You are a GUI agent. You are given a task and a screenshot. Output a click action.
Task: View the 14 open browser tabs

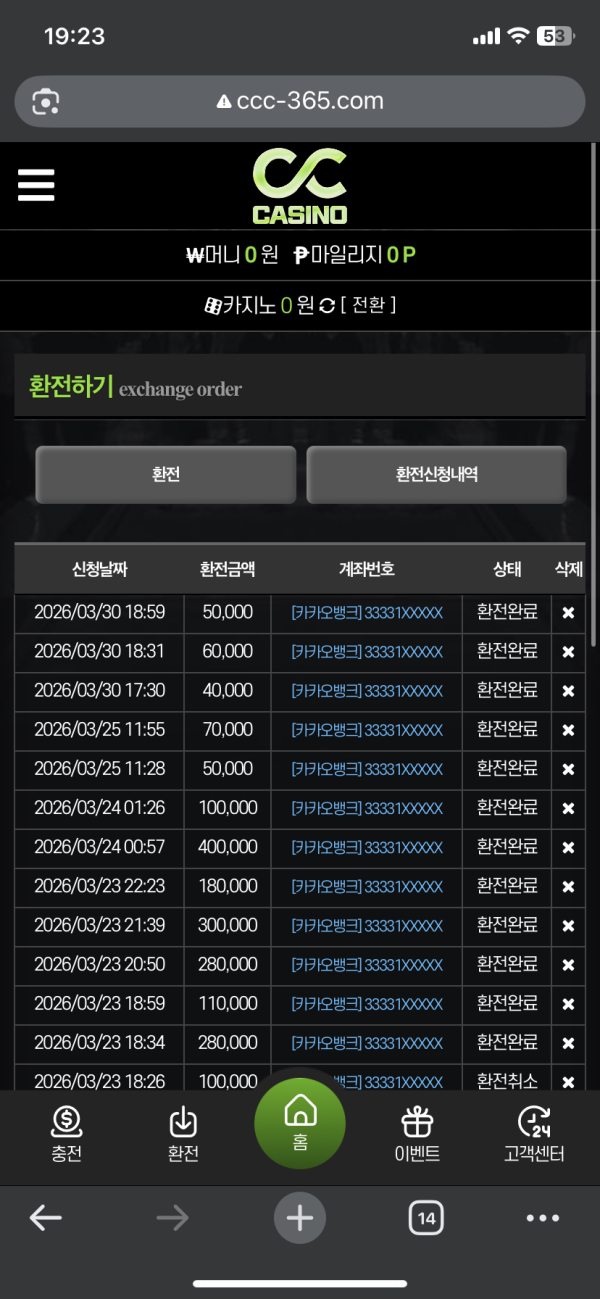point(426,1217)
